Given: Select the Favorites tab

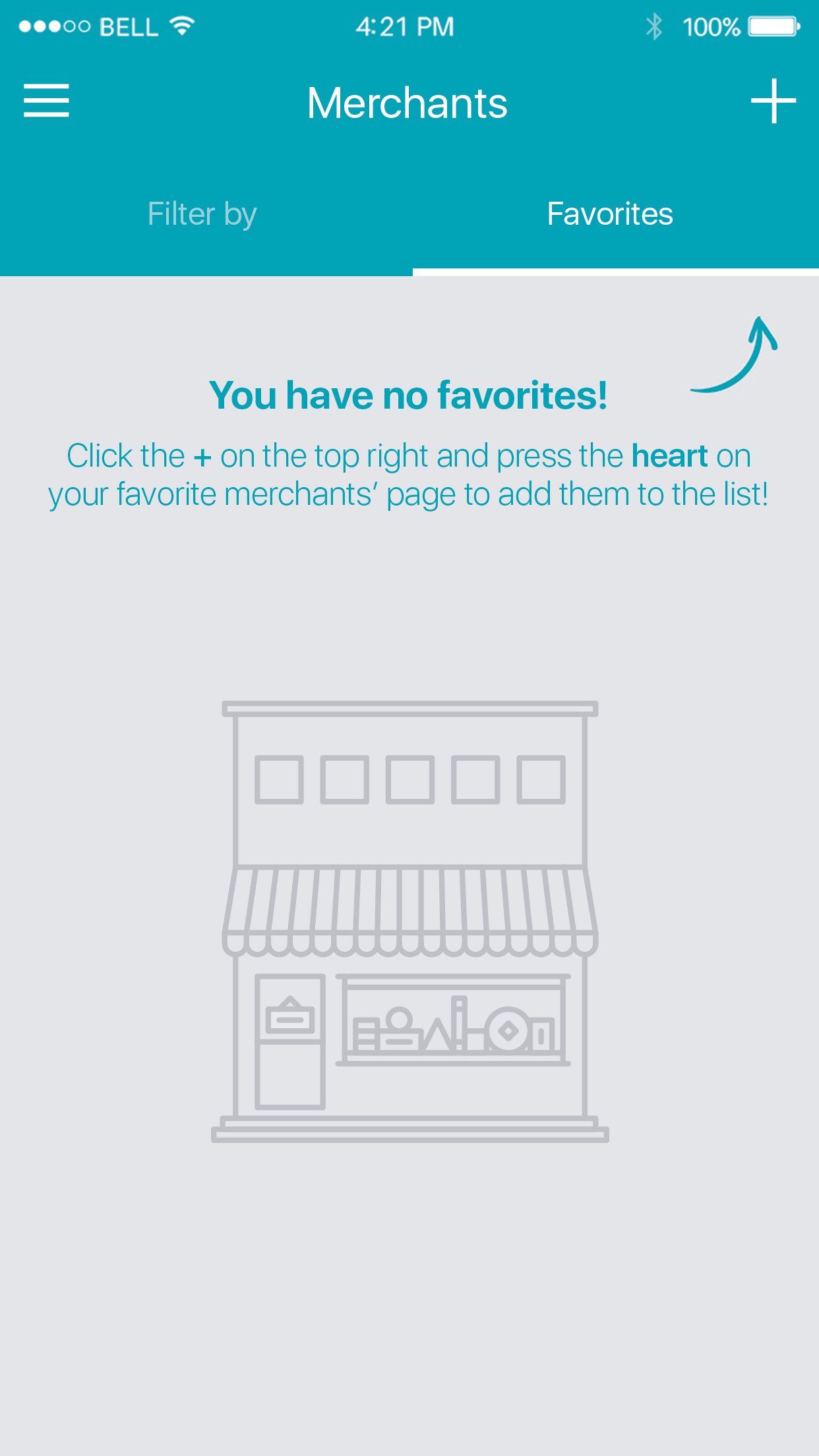Looking at the screenshot, I should (x=609, y=214).
